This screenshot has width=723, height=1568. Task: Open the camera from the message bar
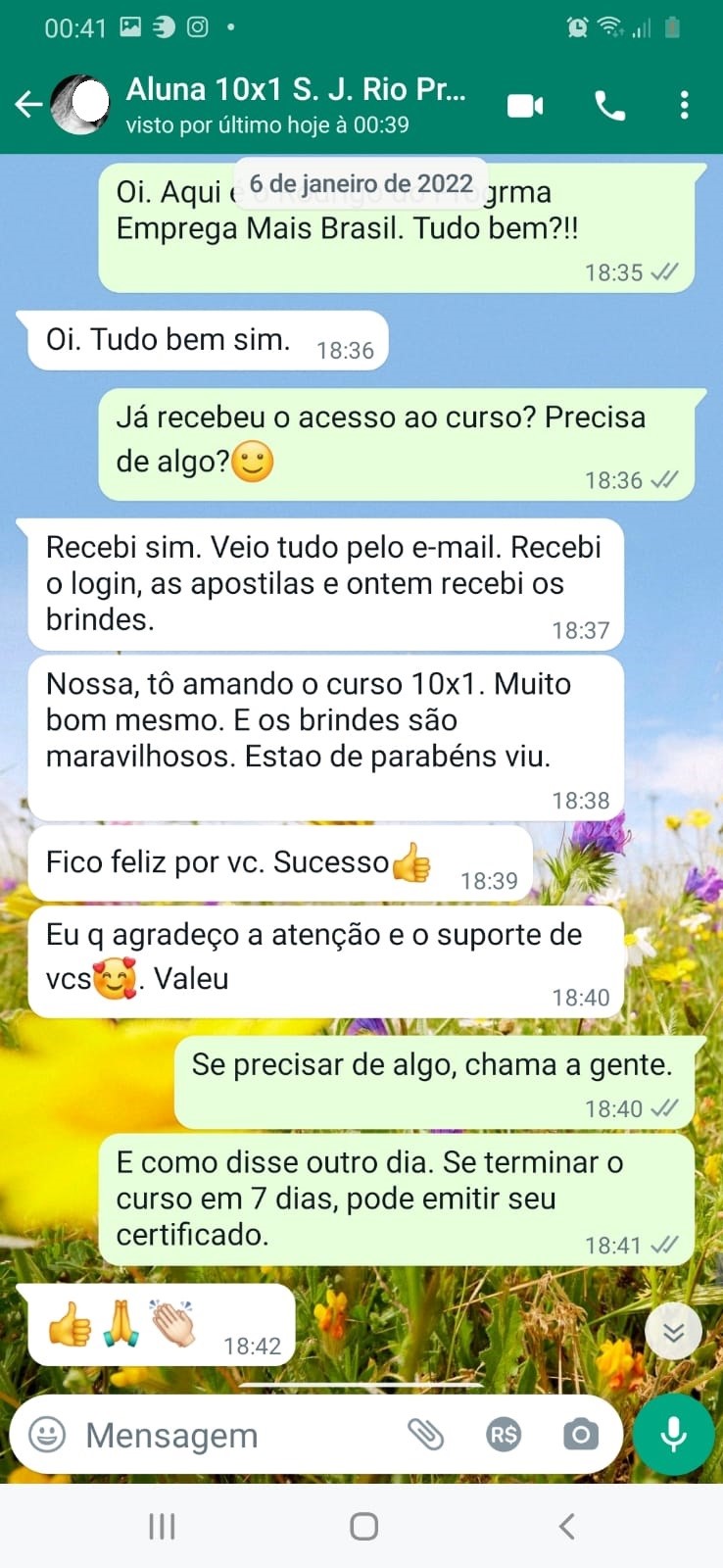pos(580,1435)
